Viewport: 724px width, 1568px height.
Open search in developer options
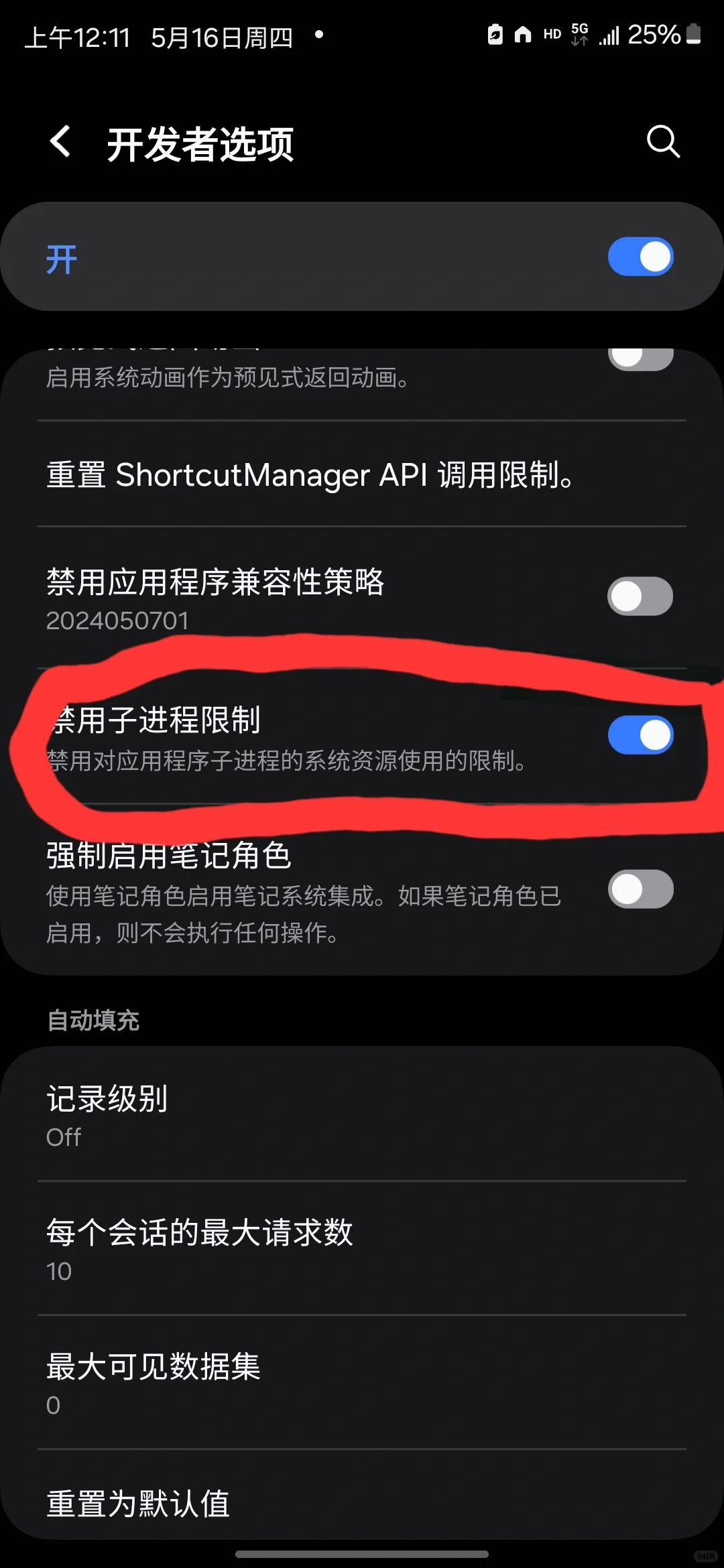663,141
